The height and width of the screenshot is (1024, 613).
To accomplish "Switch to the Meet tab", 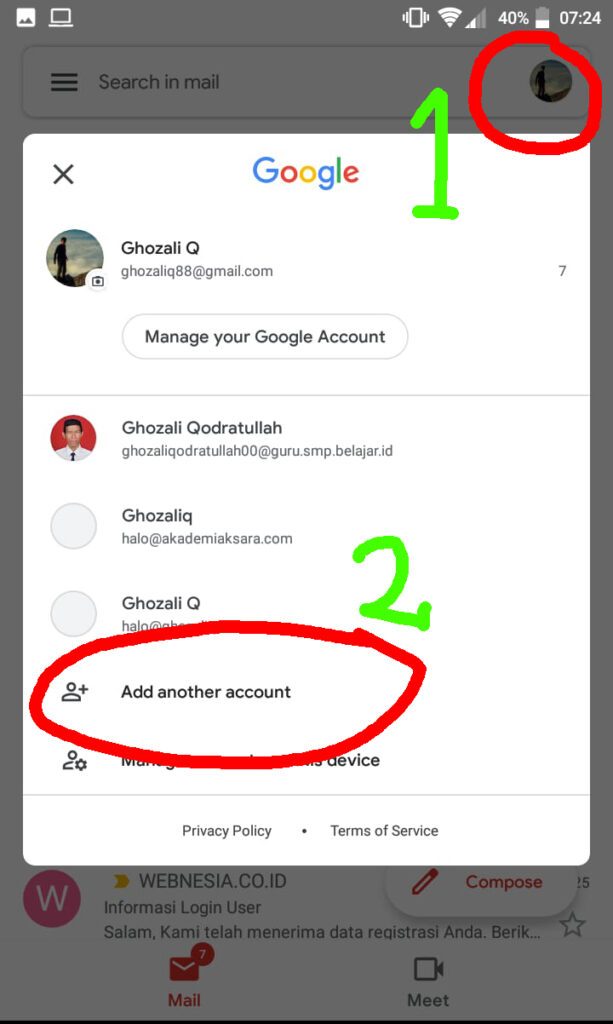I will [428, 980].
